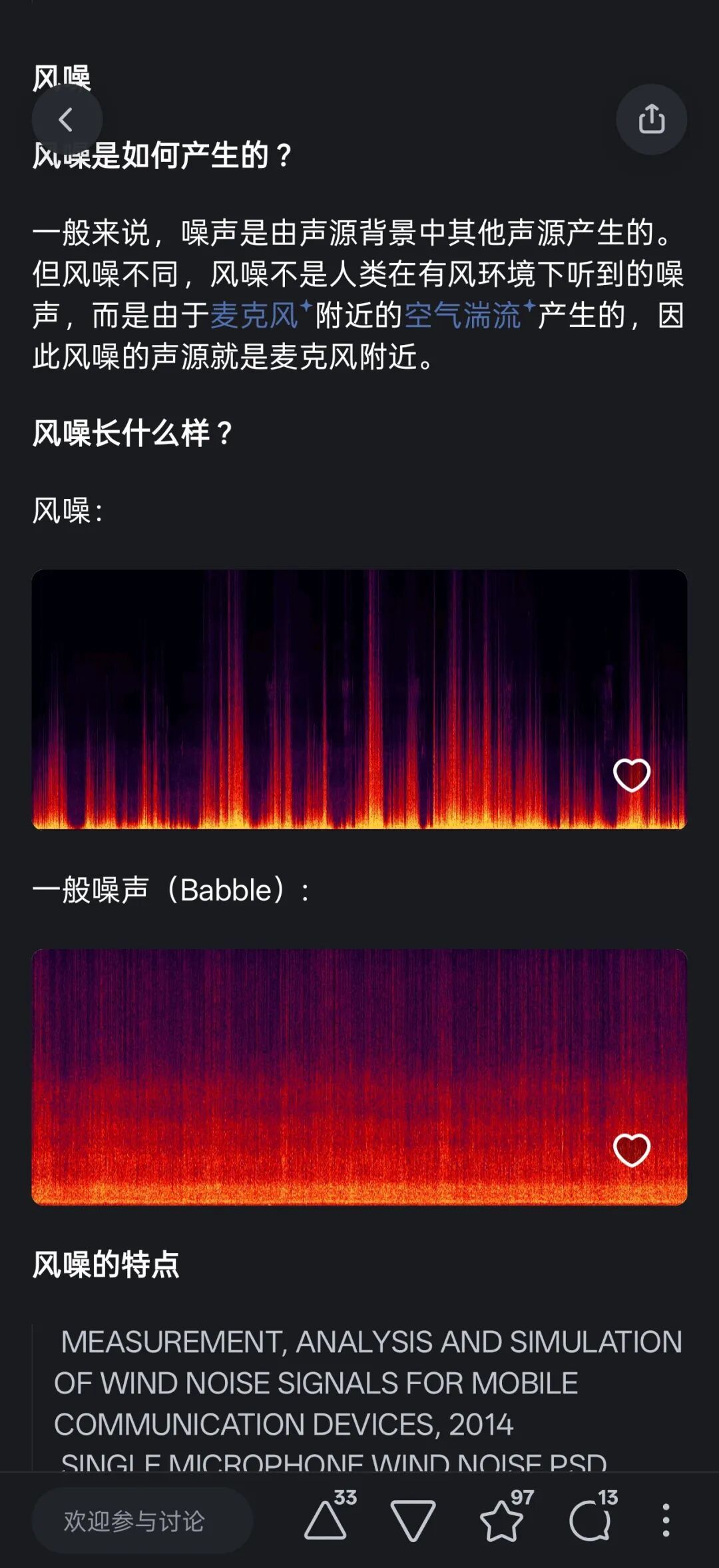
Task: Tap the 欢迎参与讨论 comment field
Action: 142,1521
